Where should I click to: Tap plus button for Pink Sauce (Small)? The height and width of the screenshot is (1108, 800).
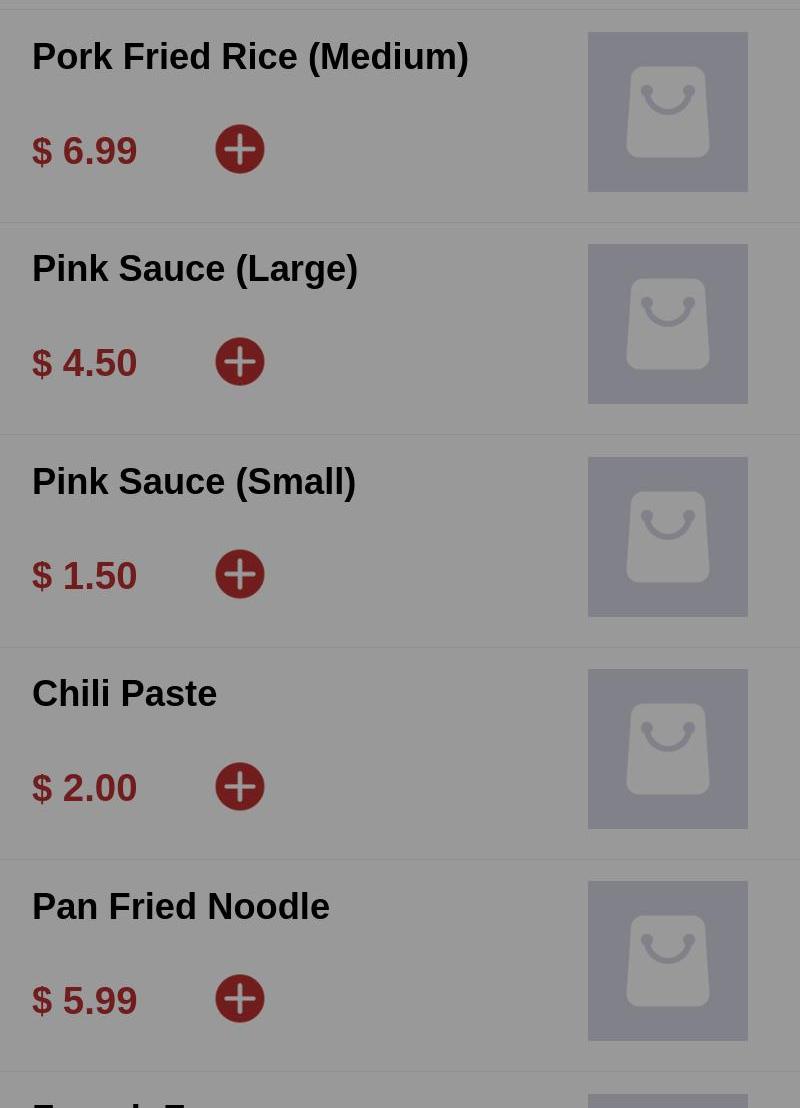240,574
